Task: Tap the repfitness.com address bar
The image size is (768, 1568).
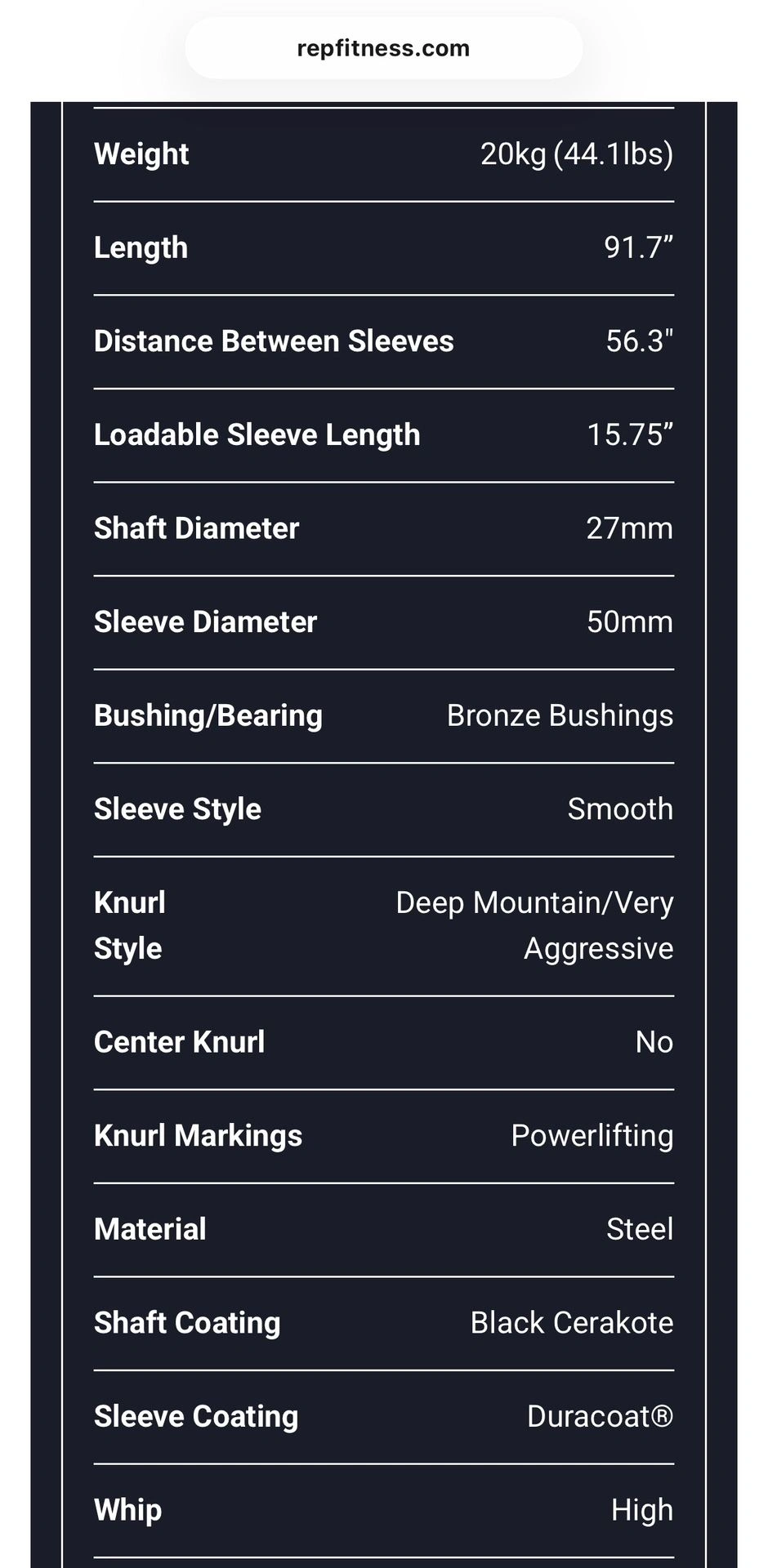Action: click(x=384, y=48)
